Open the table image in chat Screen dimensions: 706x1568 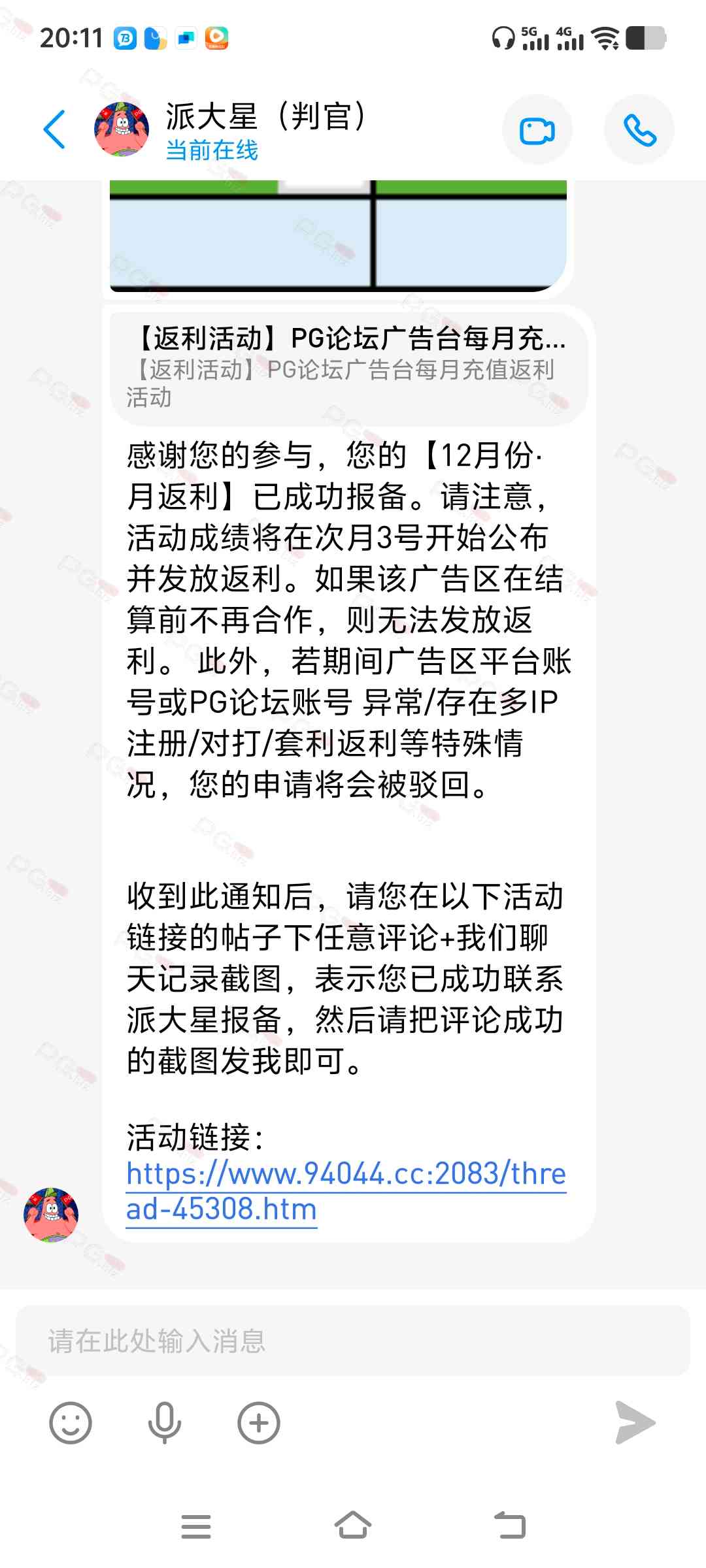pos(338,235)
